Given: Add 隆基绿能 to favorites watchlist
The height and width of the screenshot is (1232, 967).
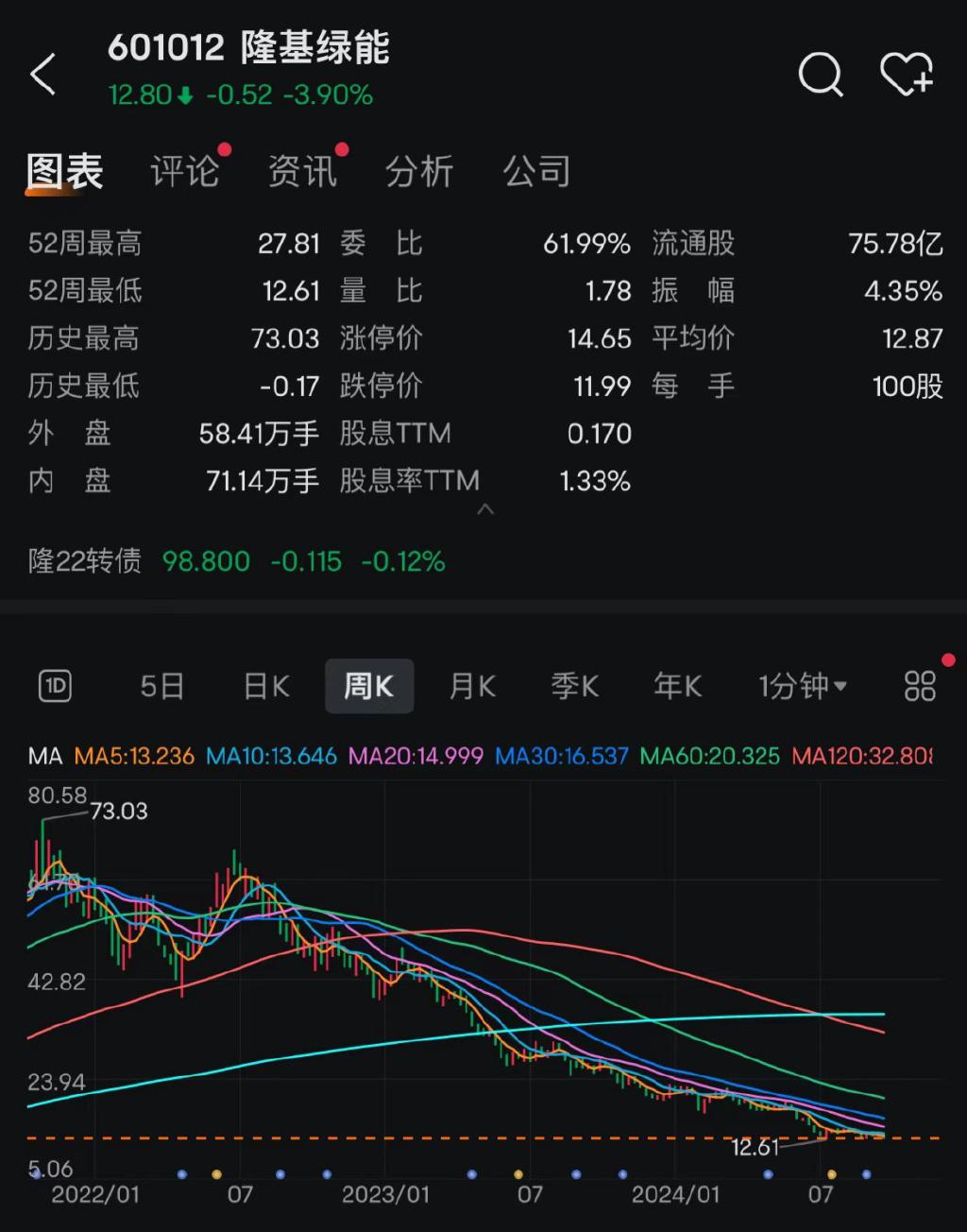Looking at the screenshot, I should [906, 74].
